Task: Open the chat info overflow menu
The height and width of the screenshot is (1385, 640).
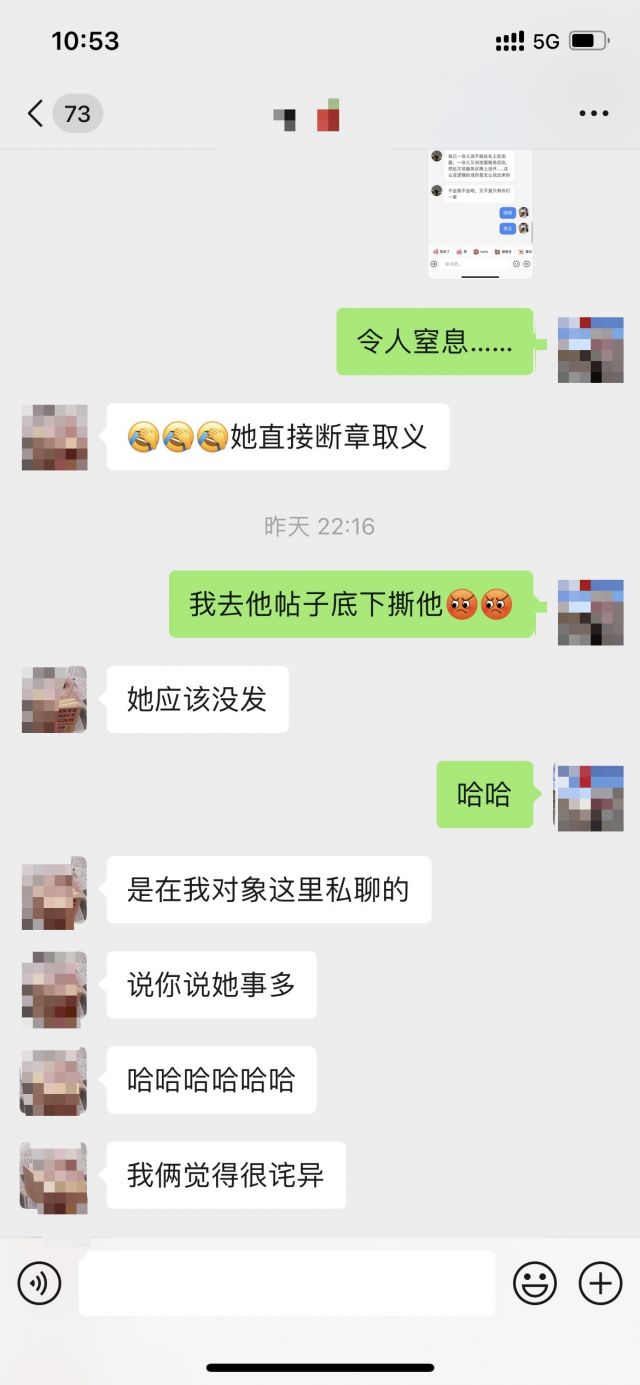Action: coord(593,113)
